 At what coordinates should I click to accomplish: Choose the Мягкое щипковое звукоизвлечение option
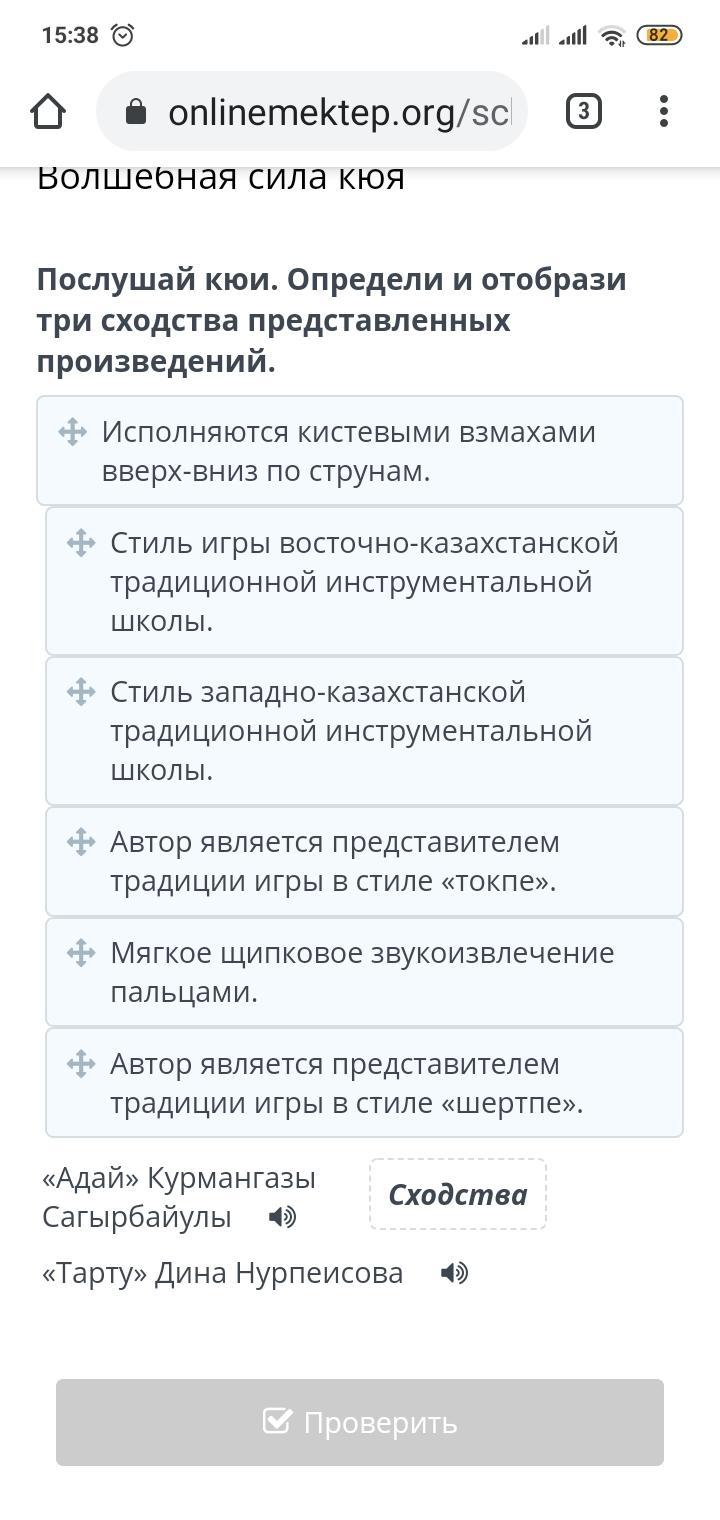coord(364,972)
